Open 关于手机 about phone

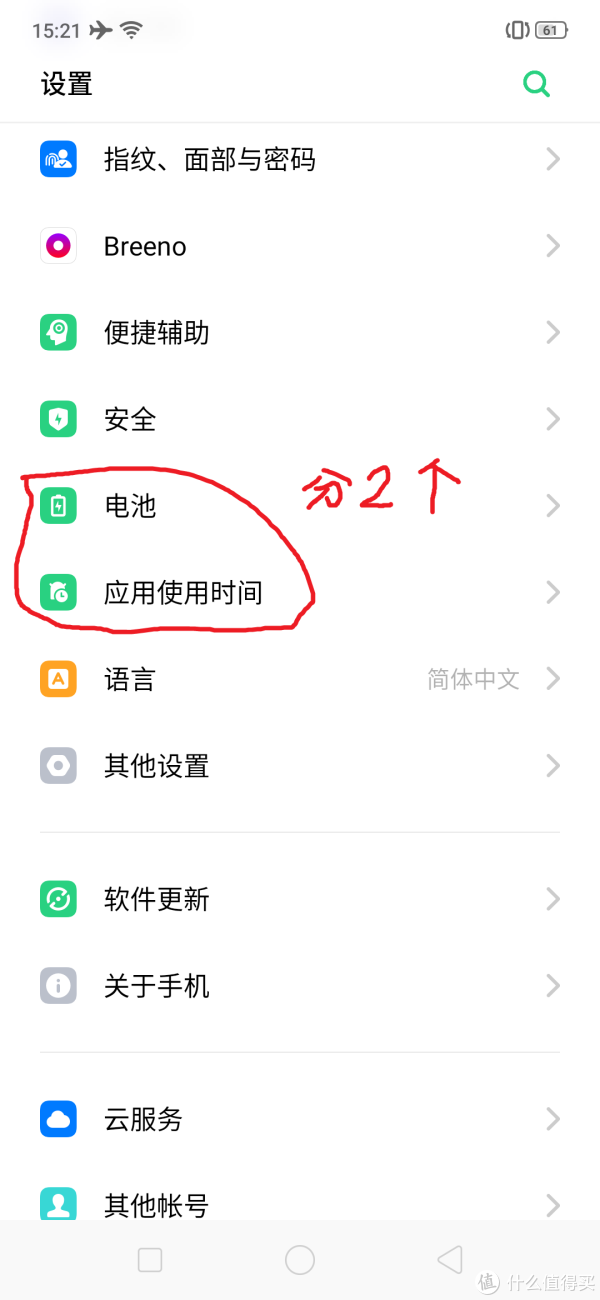[x=157, y=986]
